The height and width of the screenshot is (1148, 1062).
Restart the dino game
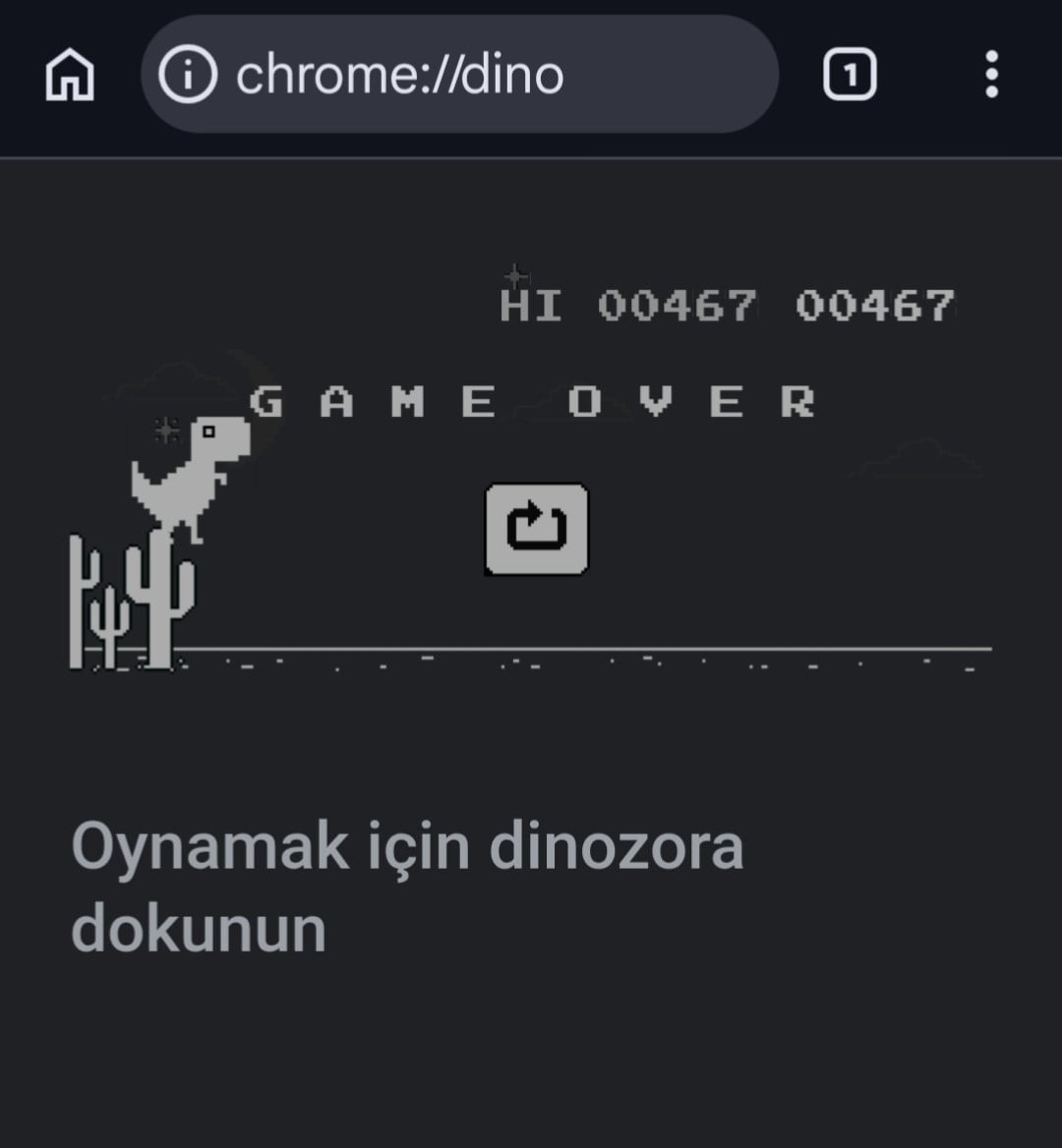coord(537,529)
